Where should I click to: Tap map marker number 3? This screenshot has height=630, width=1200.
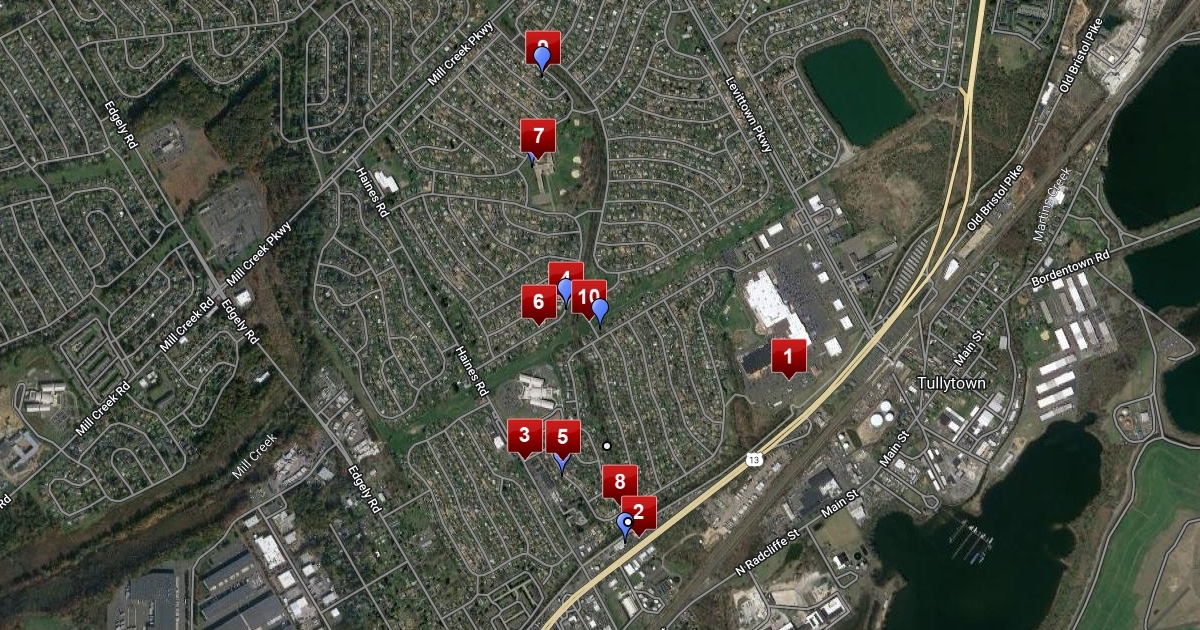tap(525, 436)
